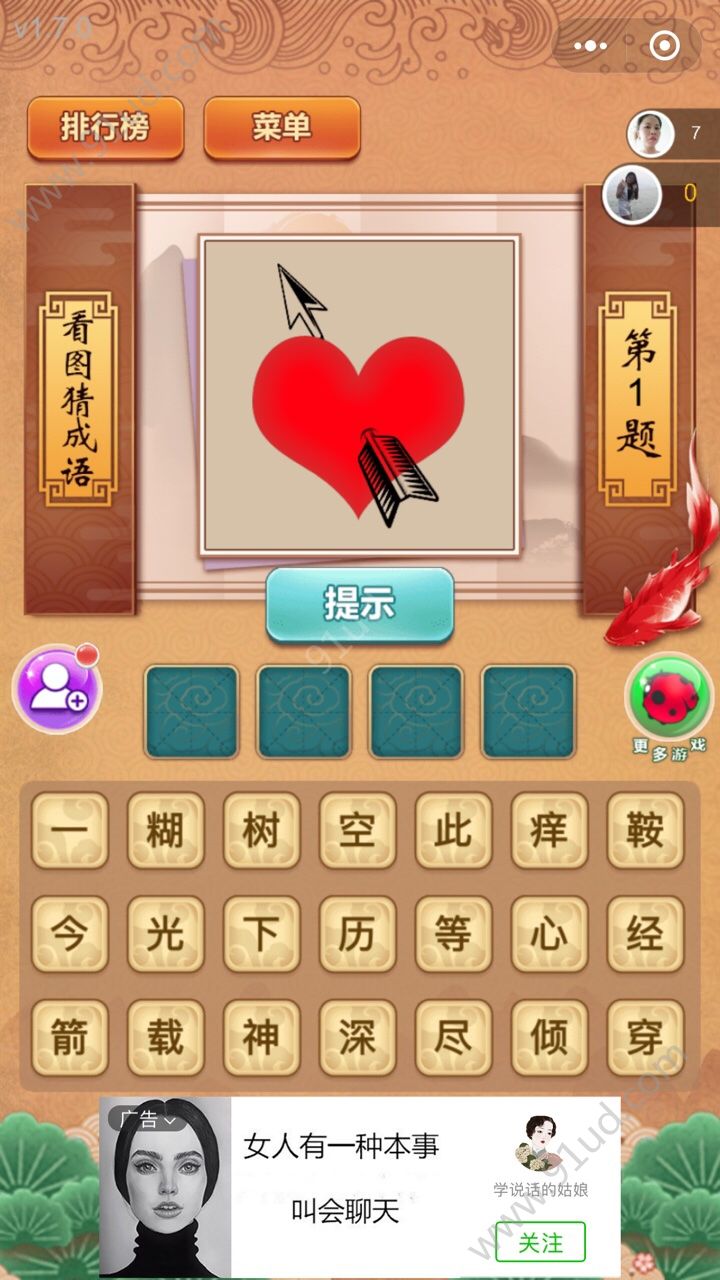Open the 排行榜 leaderboard
The width and height of the screenshot is (720, 1280).
click(105, 128)
